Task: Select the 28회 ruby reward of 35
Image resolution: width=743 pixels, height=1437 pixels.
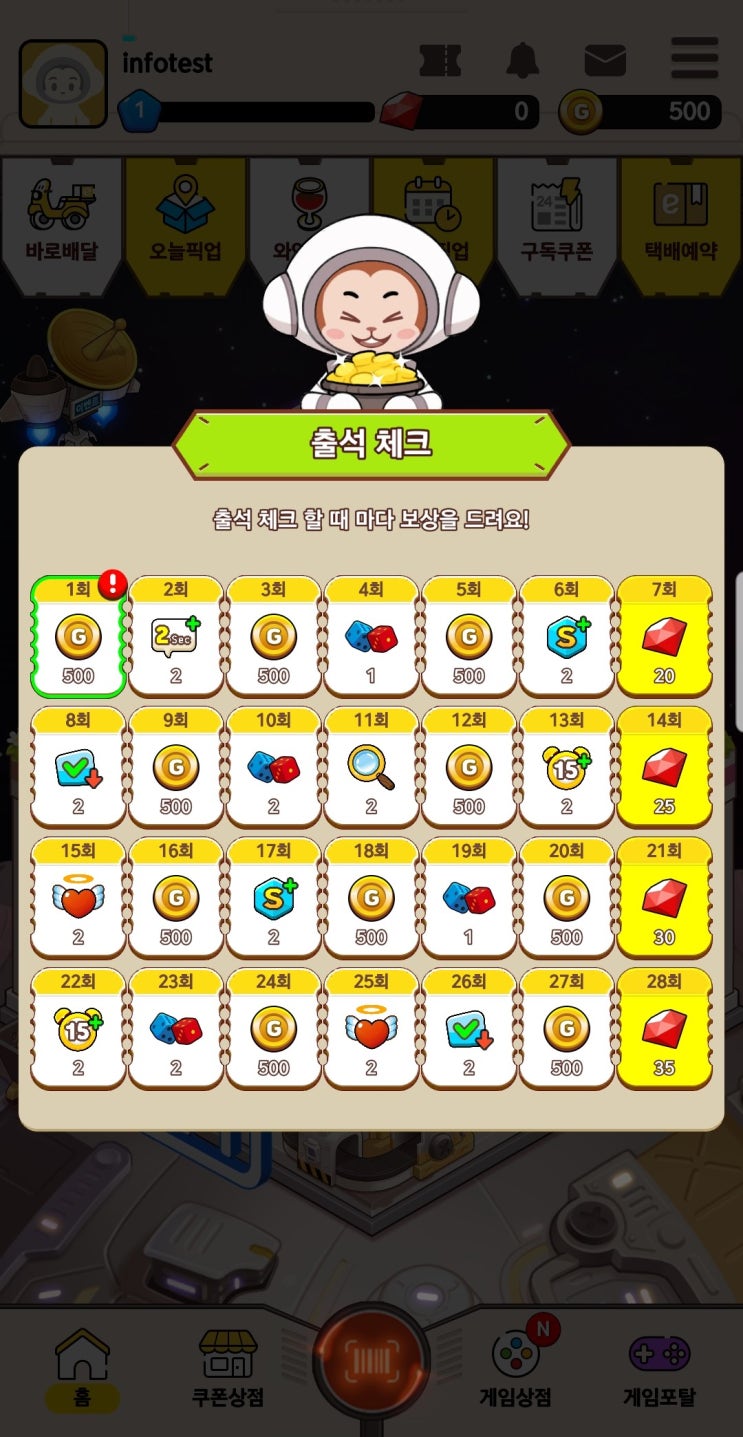Action: [664, 1028]
